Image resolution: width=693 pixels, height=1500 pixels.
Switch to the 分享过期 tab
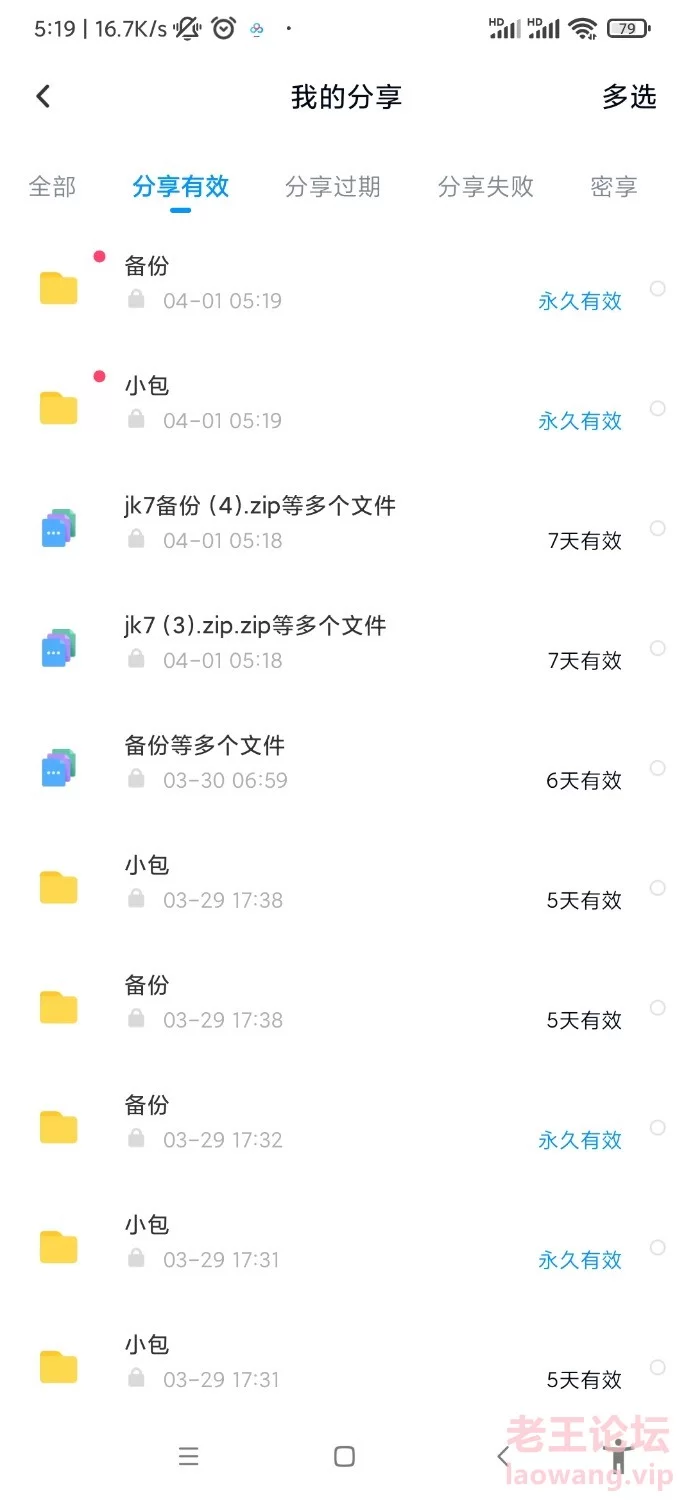tap(333, 187)
